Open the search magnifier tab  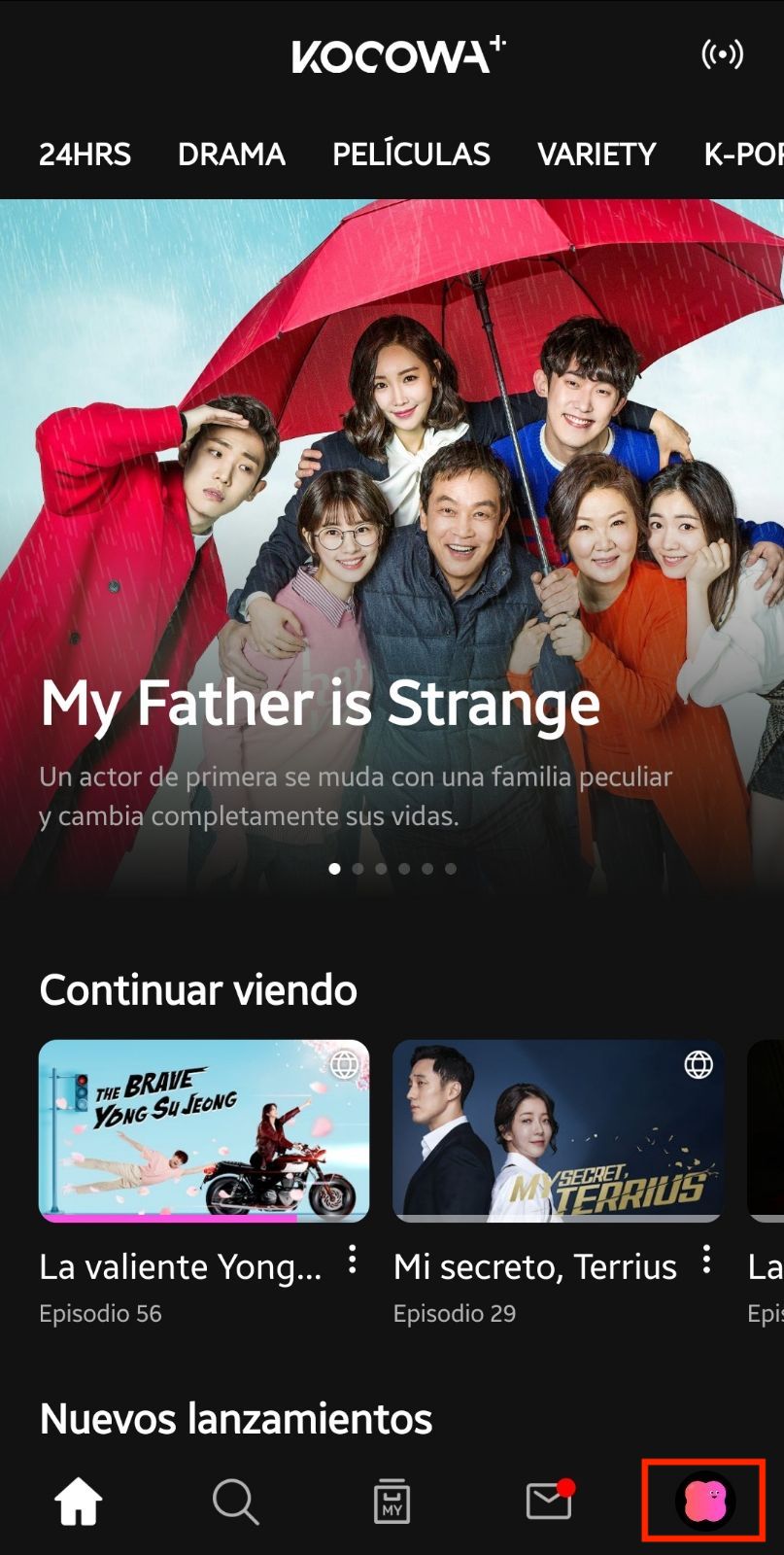tap(235, 1502)
